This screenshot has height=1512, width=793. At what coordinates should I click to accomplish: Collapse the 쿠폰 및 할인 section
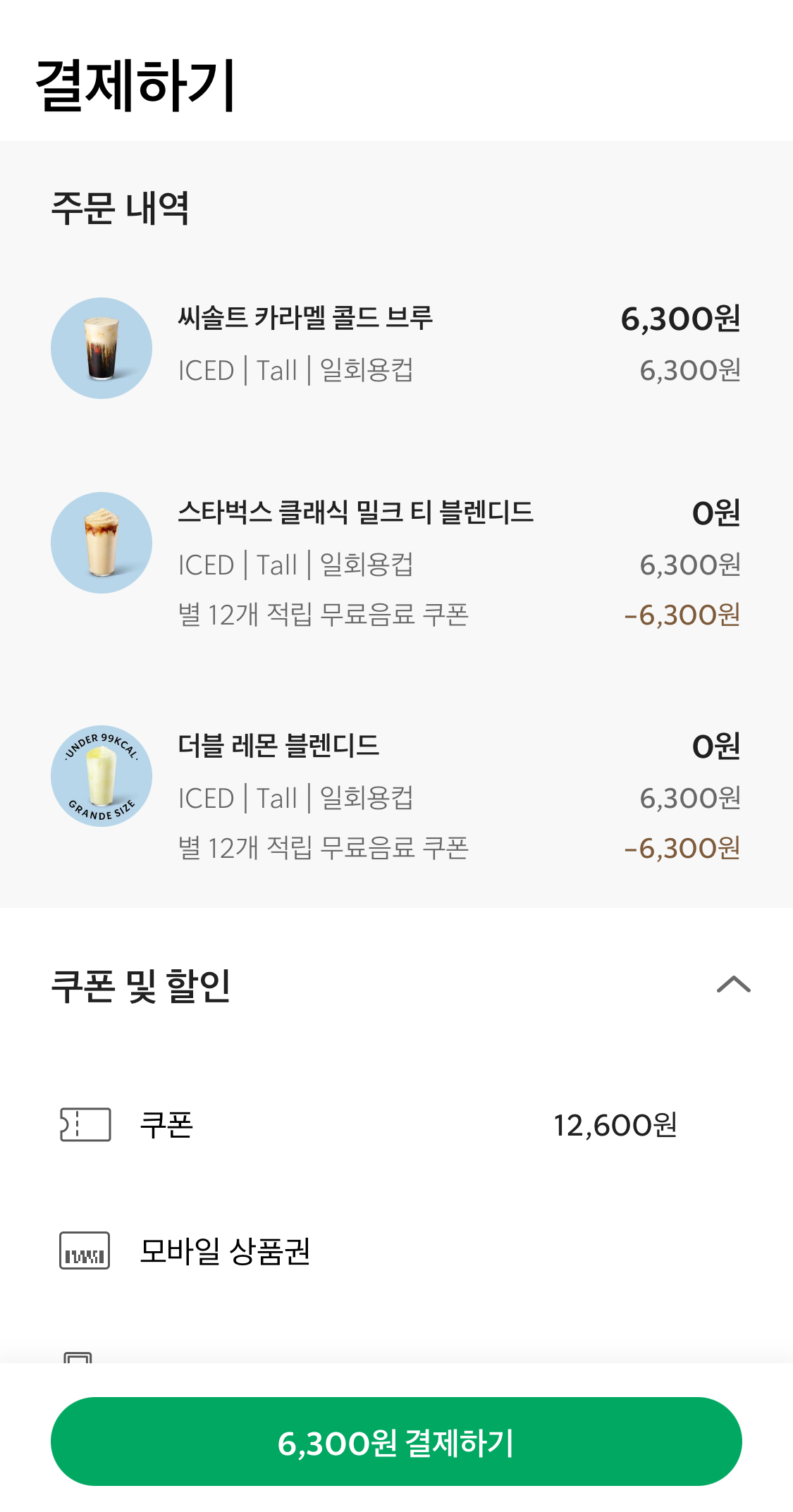click(733, 984)
